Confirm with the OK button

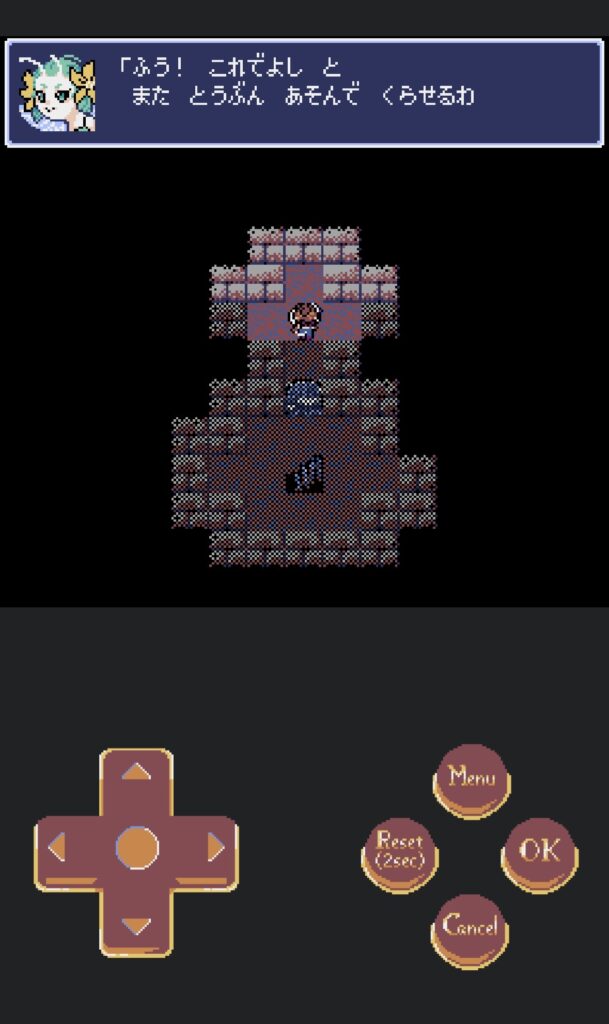[x=540, y=850]
